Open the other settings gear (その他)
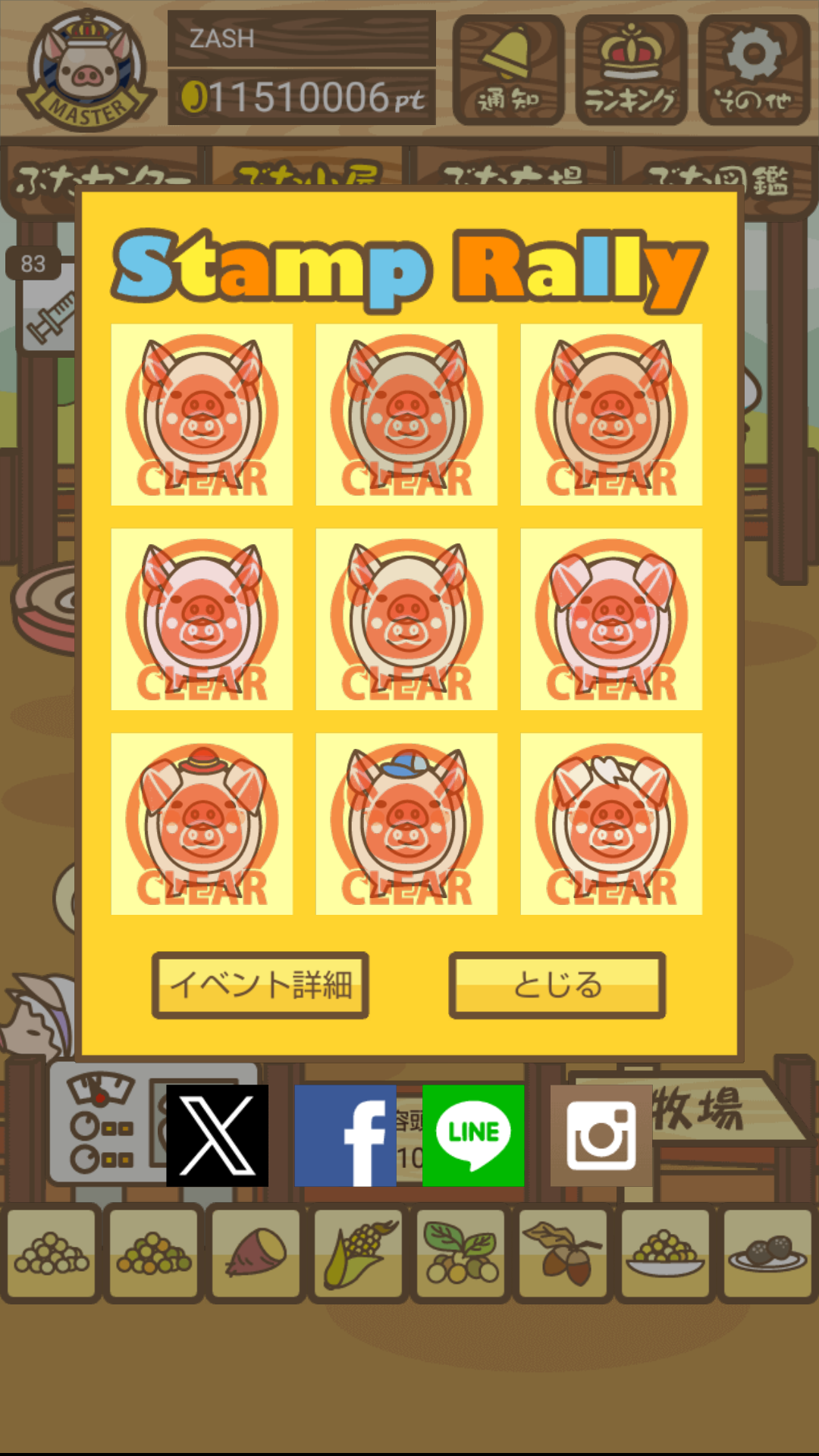This screenshot has height=1456, width=819. tap(754, 70)
